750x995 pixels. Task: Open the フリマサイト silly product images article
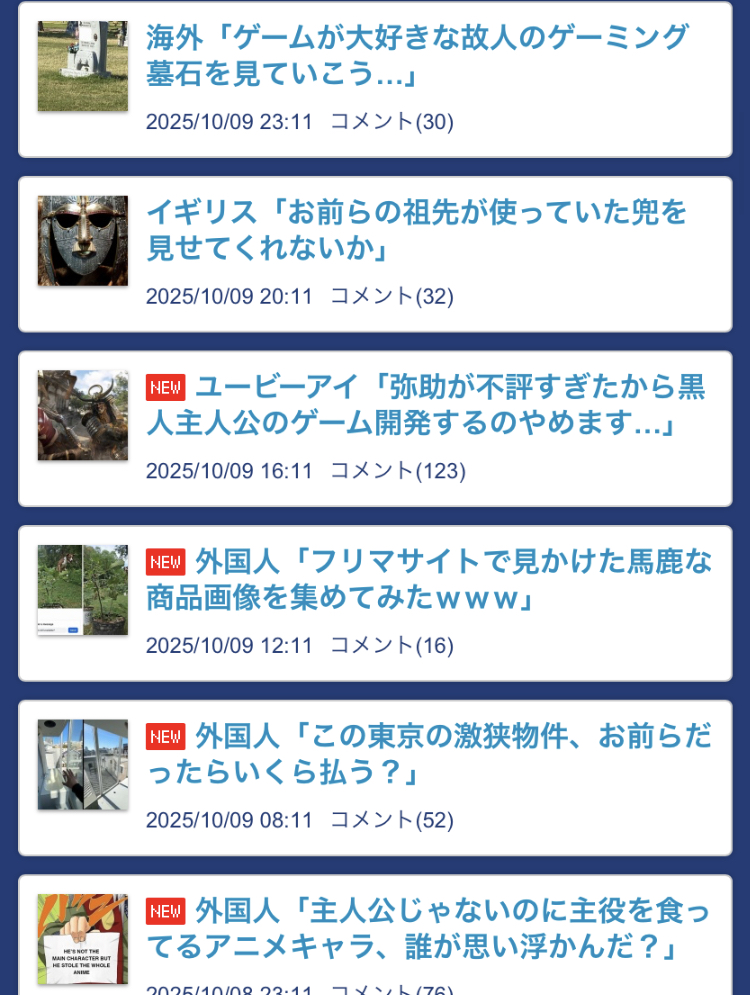tap(430, 580)
